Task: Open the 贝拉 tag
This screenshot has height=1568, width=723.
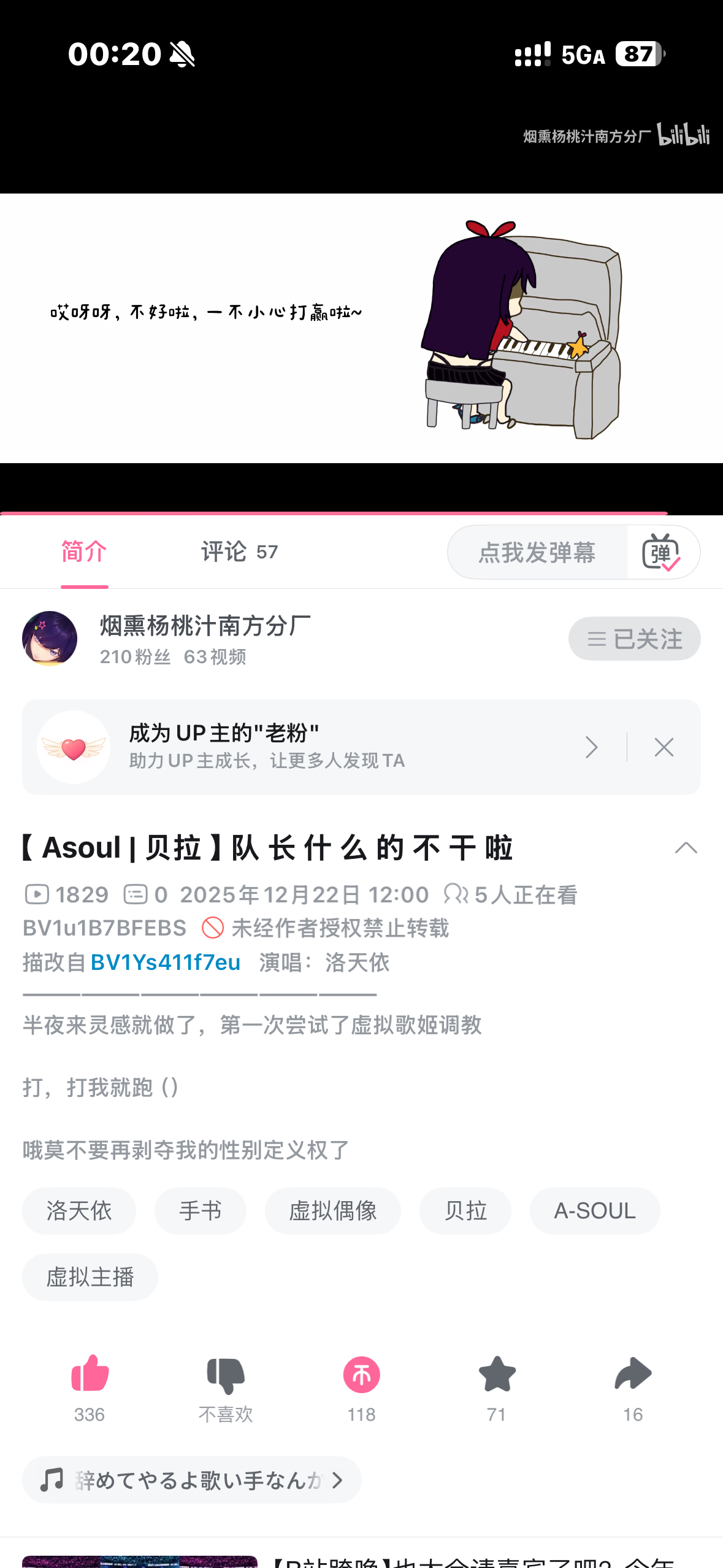Action: click(x=465, y=1211)
